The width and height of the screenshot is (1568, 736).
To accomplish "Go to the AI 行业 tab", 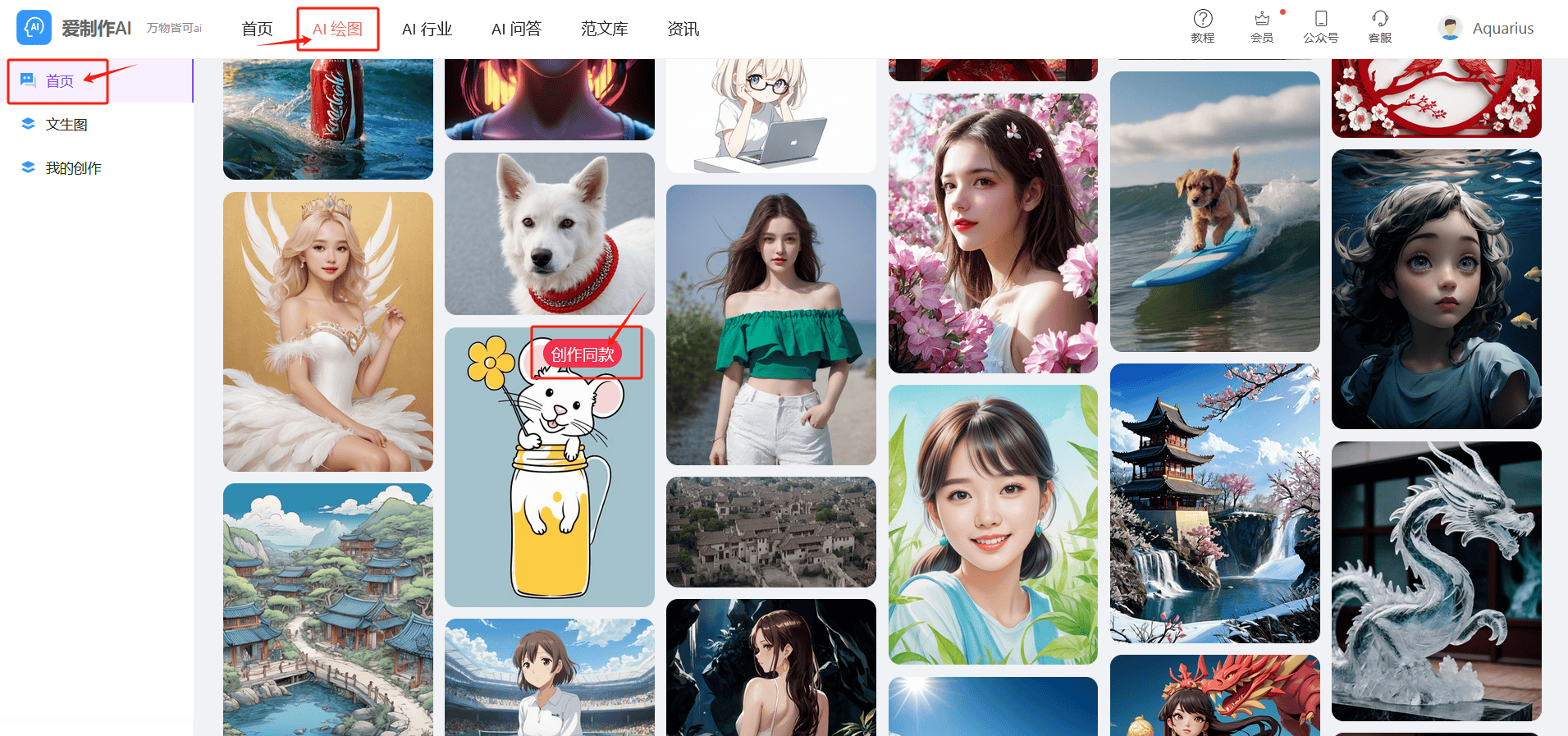I will pyautogui.click(x=427, y=30).
